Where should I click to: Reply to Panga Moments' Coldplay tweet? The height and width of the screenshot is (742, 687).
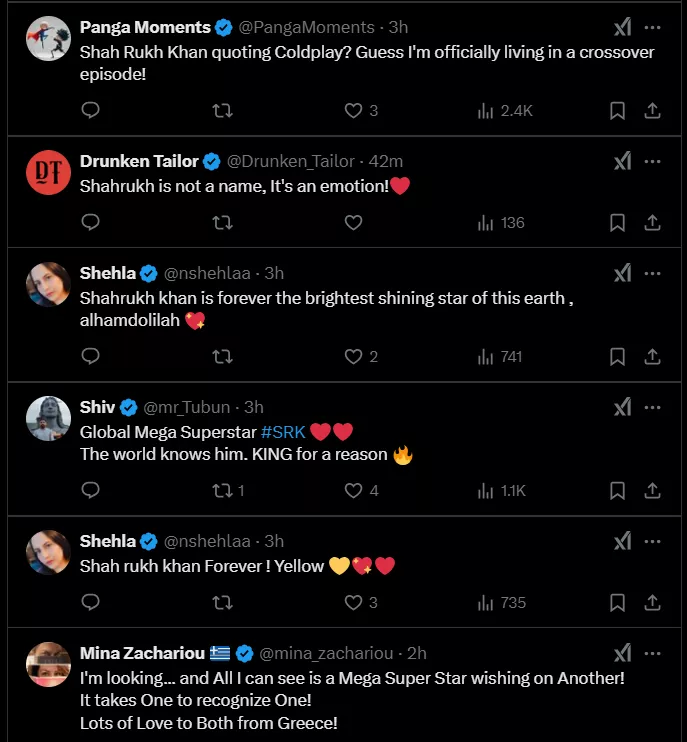click(90, 110)
